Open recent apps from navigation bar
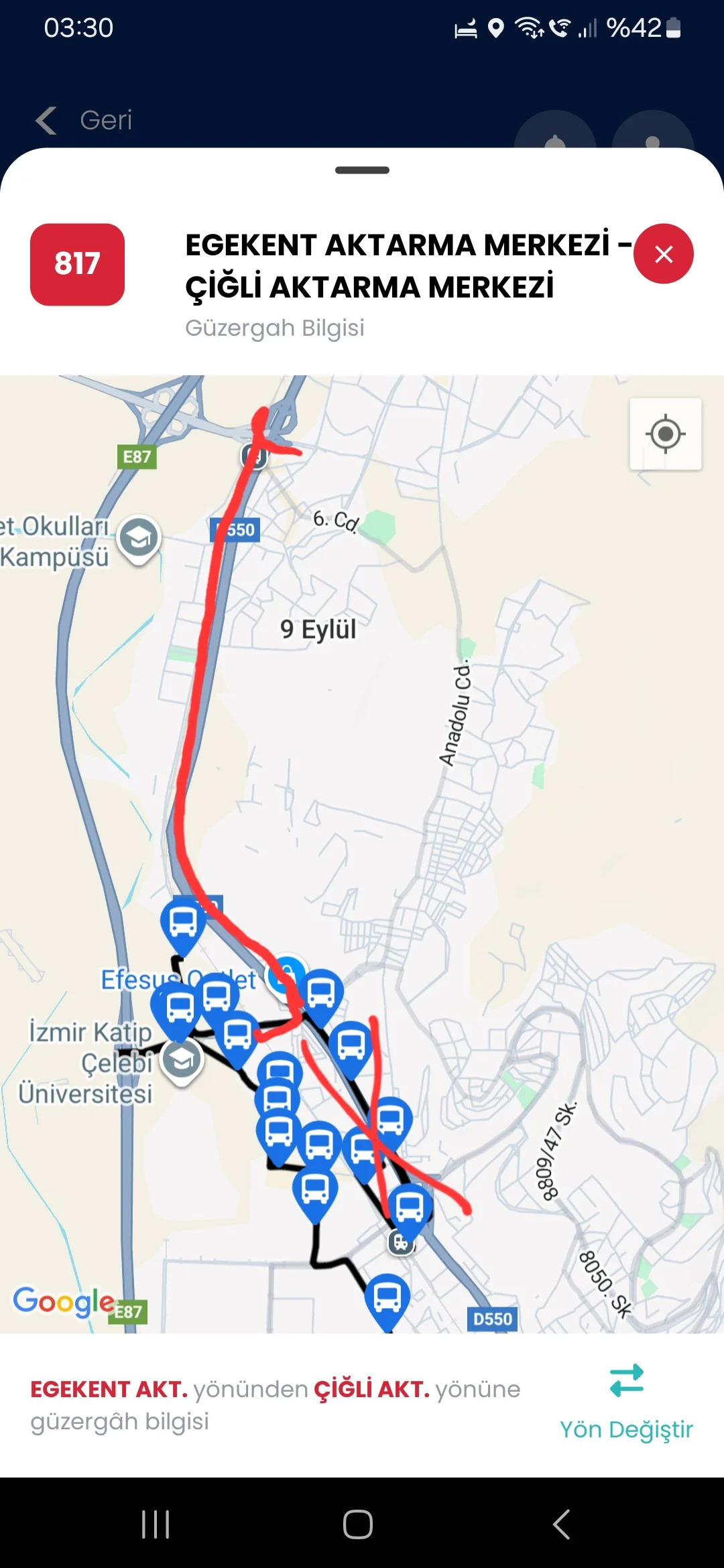 [x=156, y=1524]
